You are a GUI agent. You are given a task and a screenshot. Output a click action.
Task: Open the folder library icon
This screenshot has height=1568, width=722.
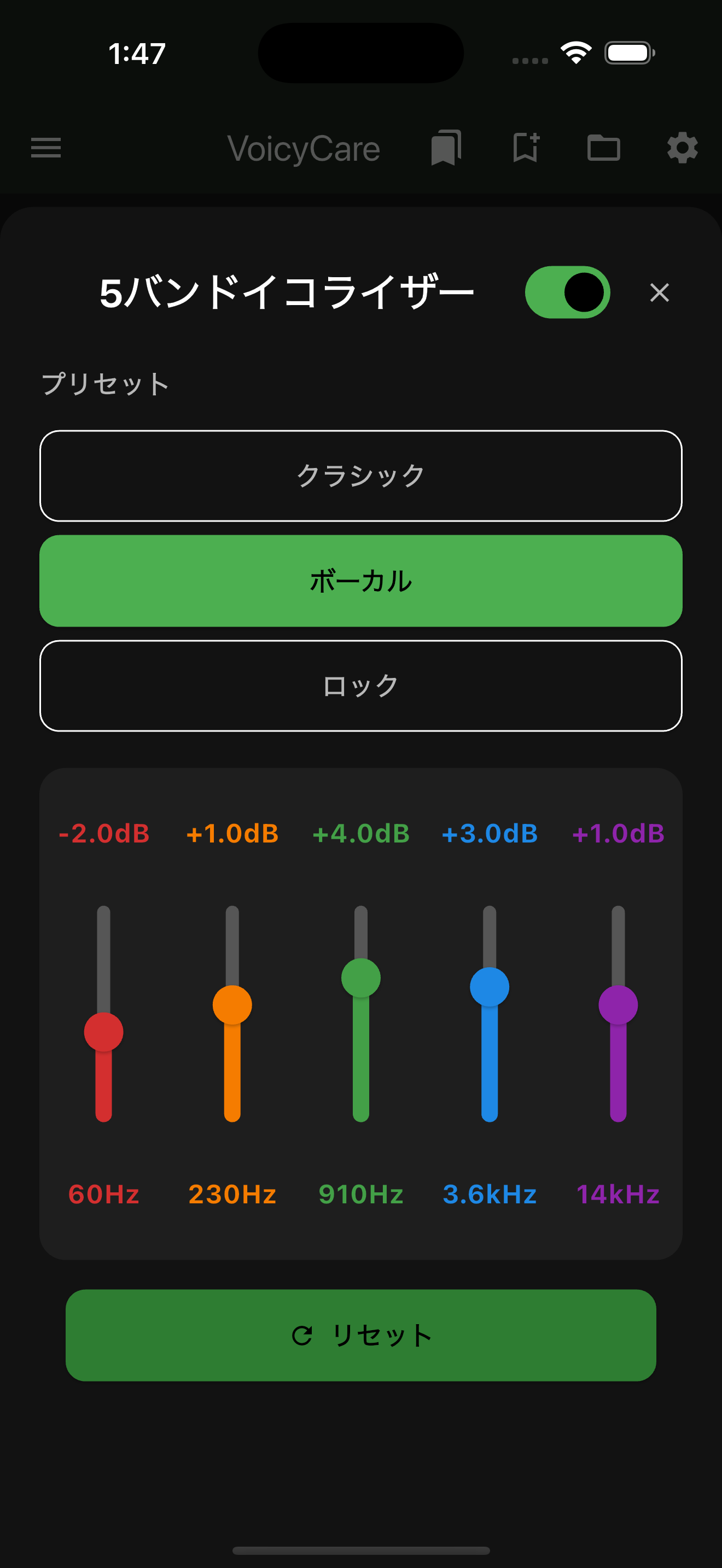point(604,148)
